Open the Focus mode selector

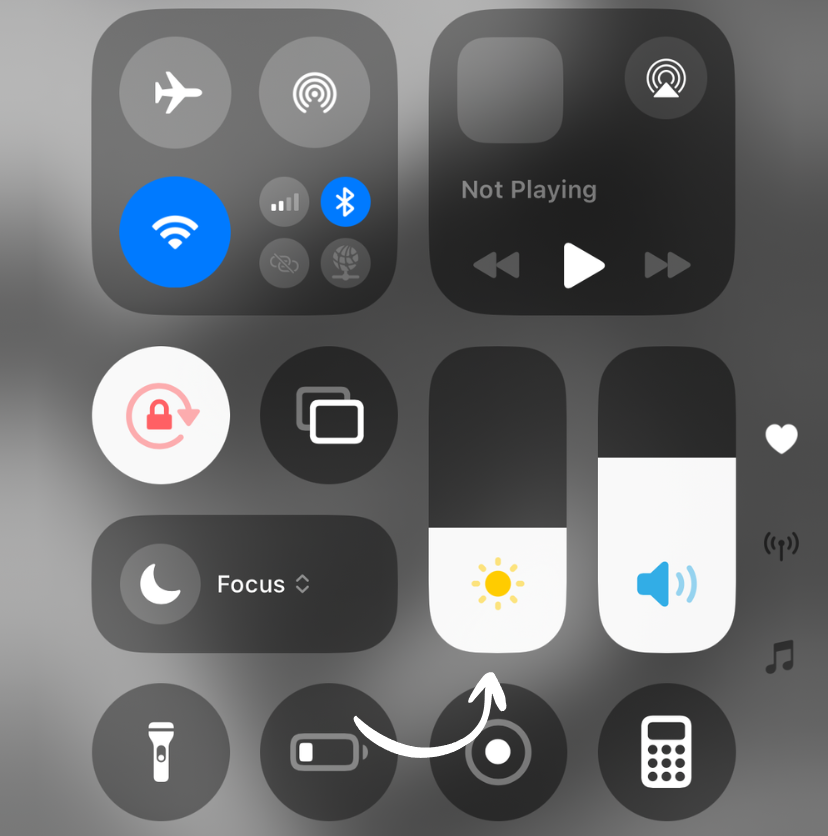(245, 584)
